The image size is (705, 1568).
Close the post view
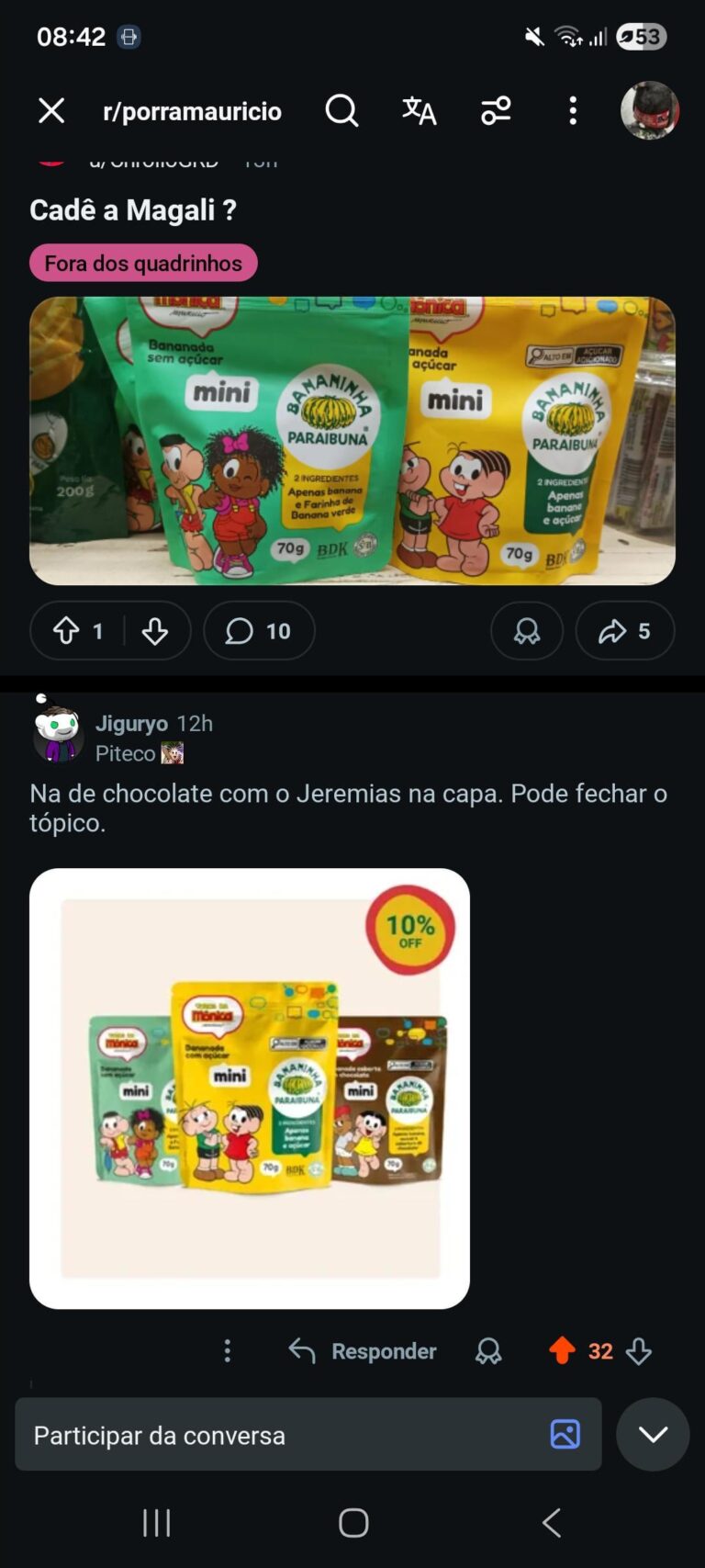[x=51, y=111]
